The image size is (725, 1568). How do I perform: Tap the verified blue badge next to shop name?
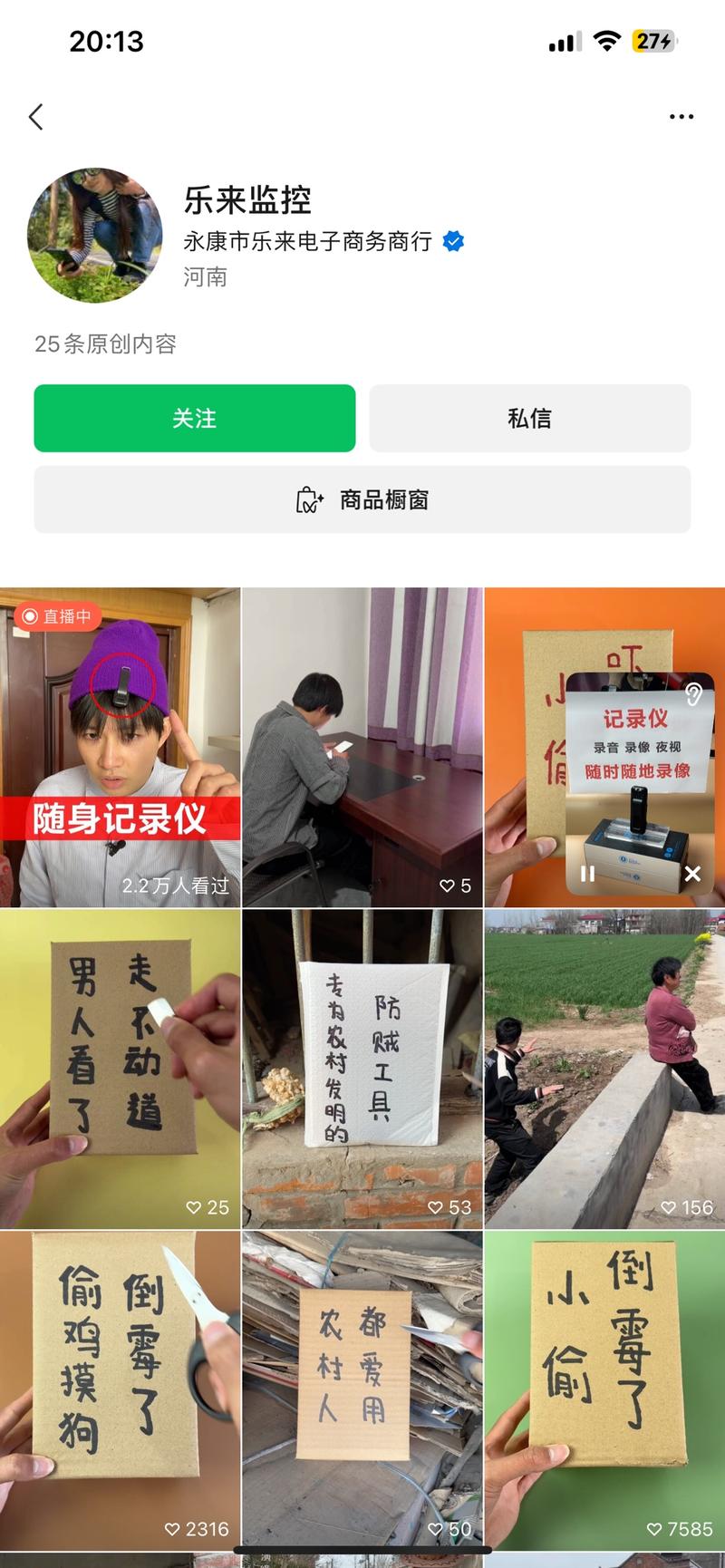pyautogui.click(x=452, y=240)
